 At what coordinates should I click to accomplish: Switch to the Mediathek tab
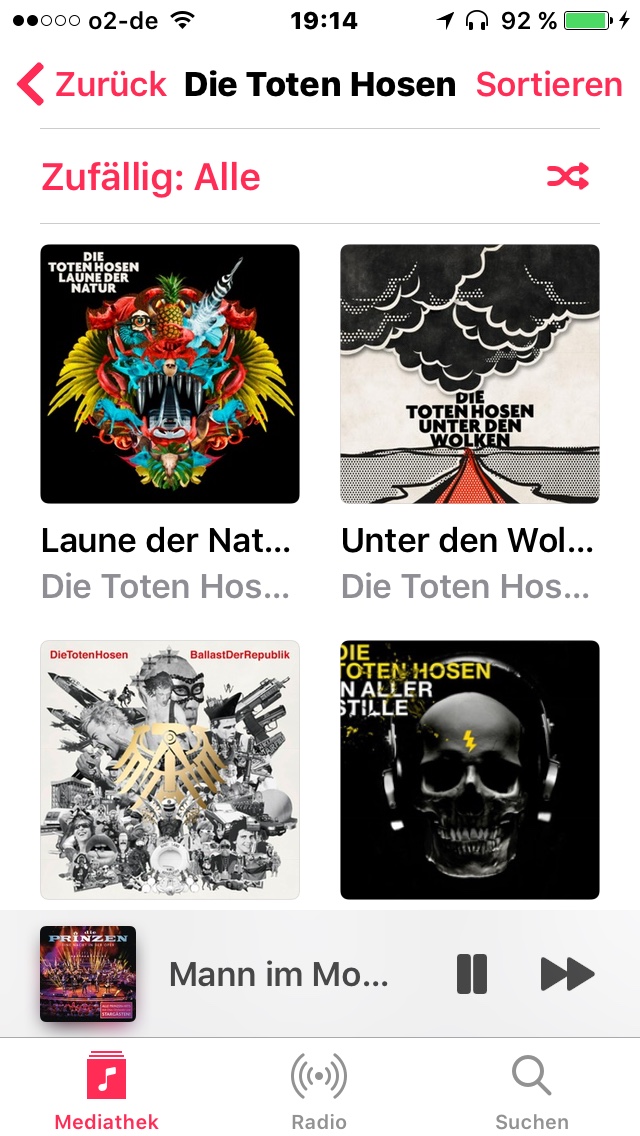(x=106, y=1092)
